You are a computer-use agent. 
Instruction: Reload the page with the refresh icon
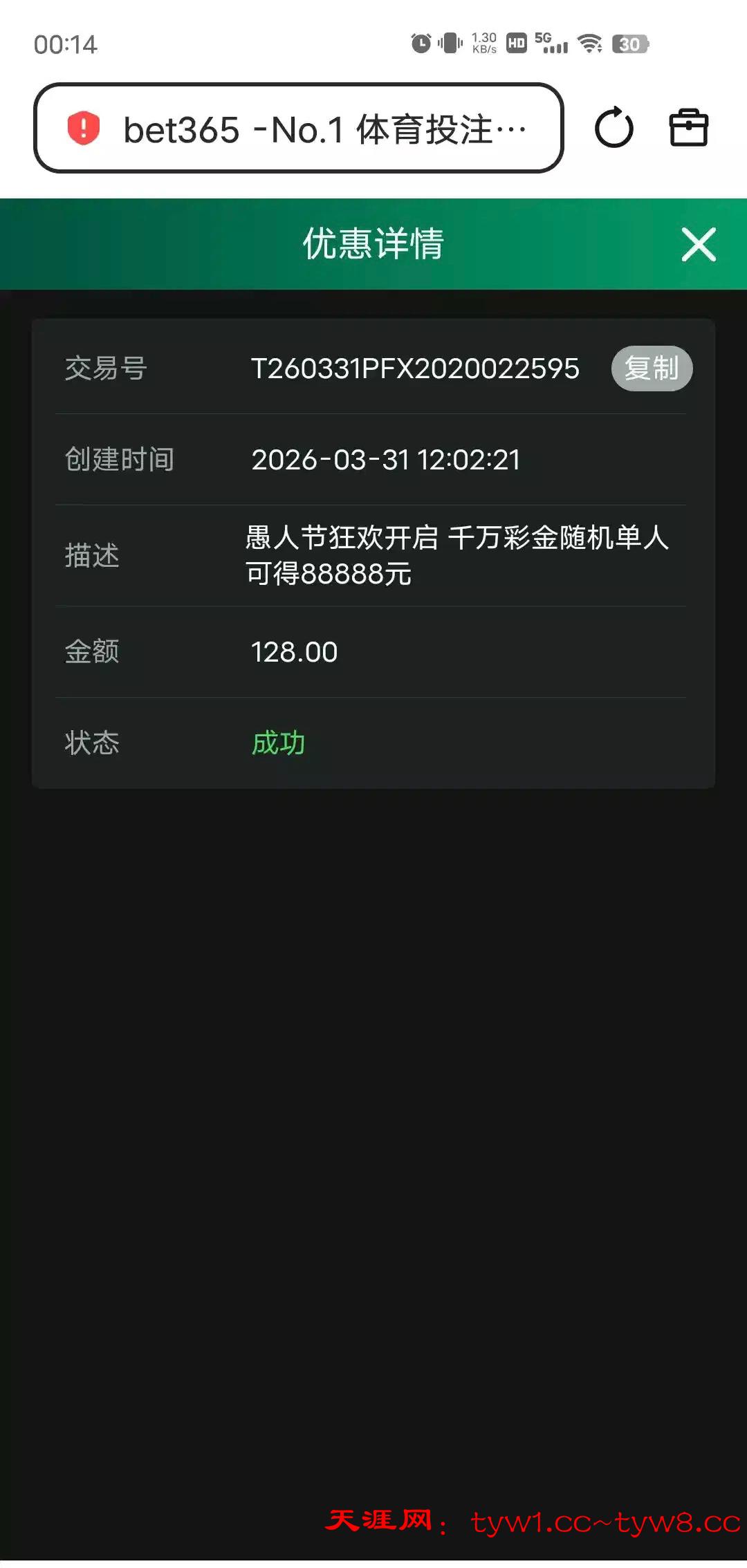[x=614, y=128]
